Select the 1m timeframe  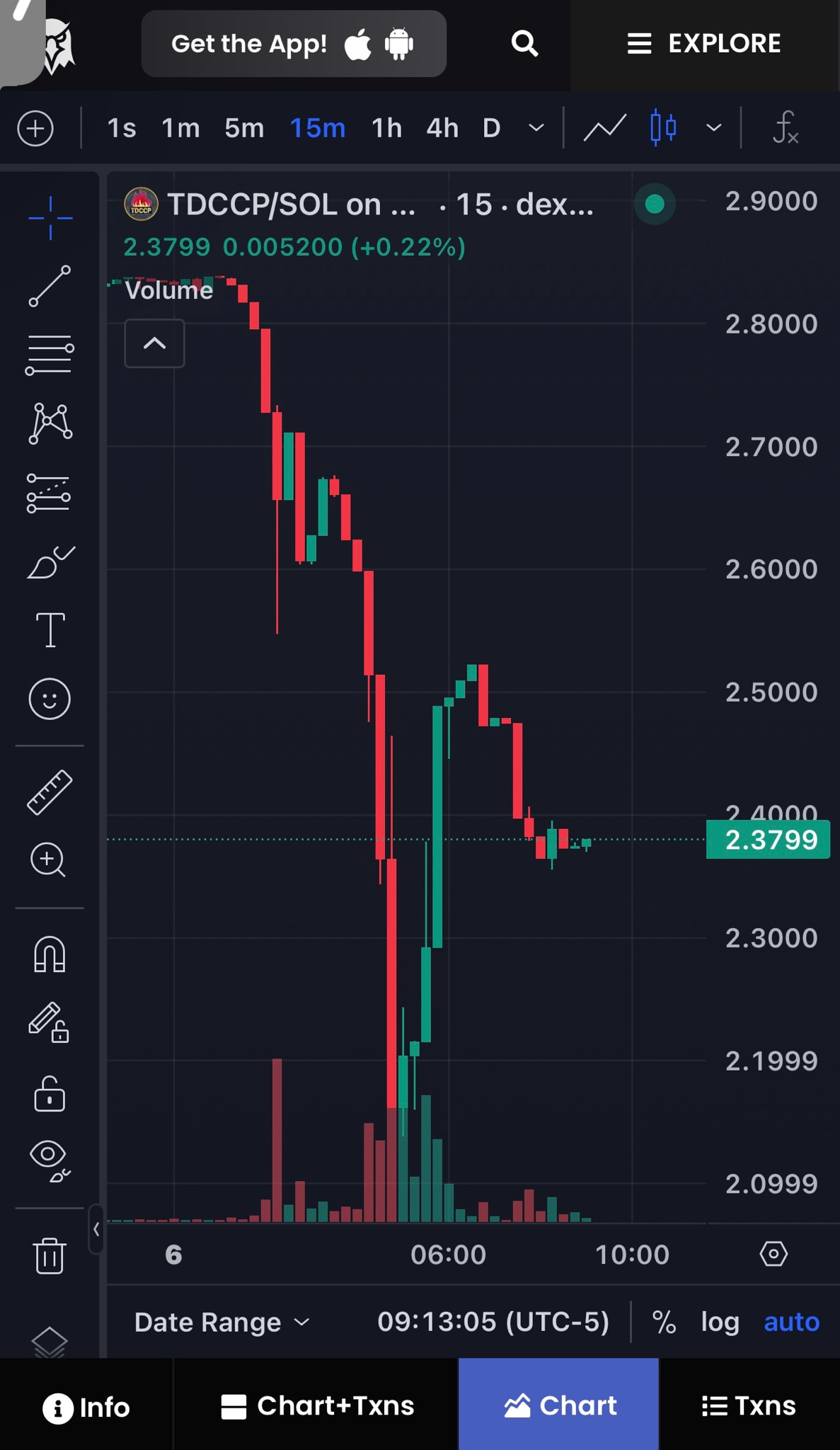tap(180, 128)
